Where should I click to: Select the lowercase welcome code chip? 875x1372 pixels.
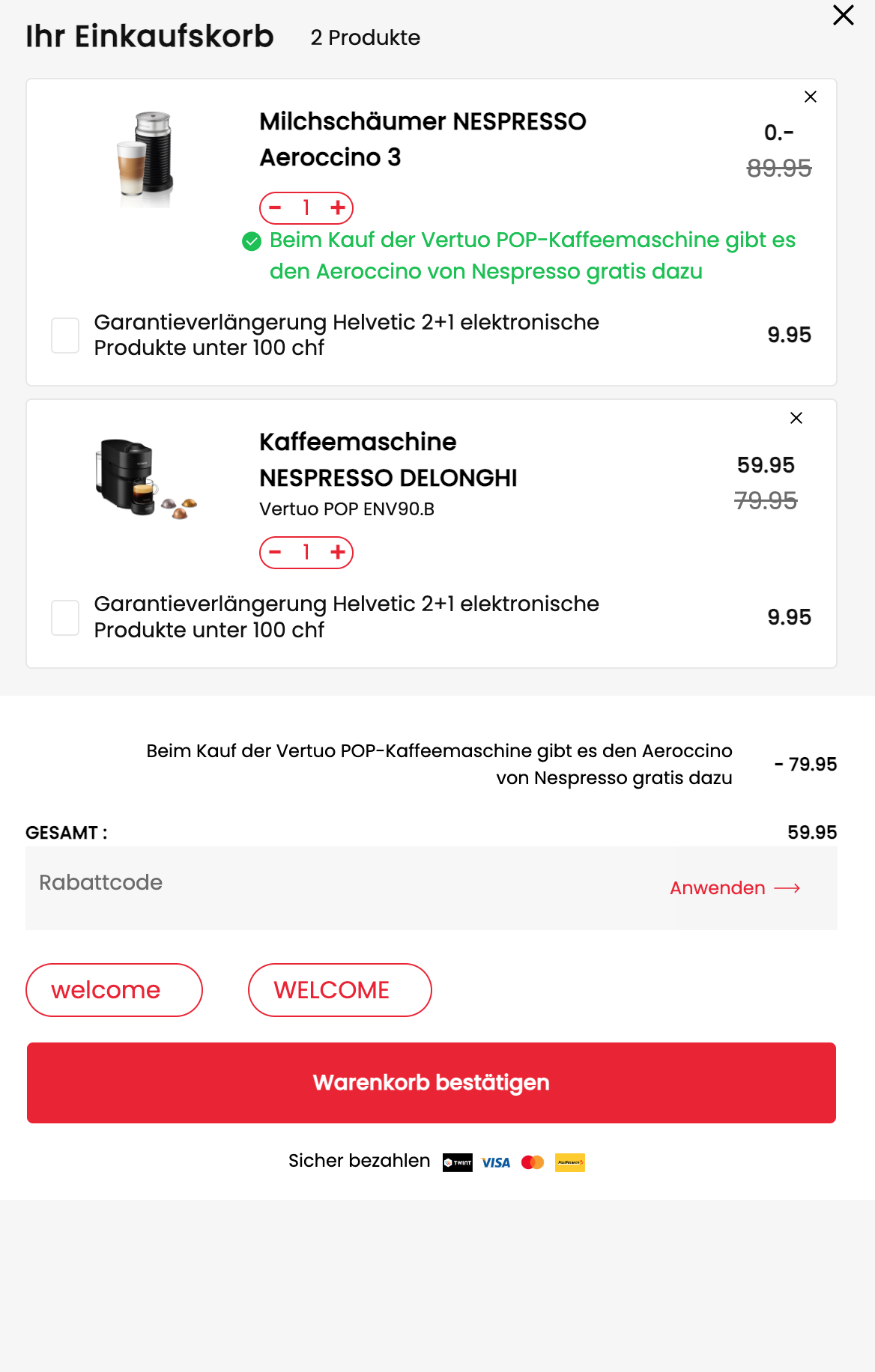(114, 990)
